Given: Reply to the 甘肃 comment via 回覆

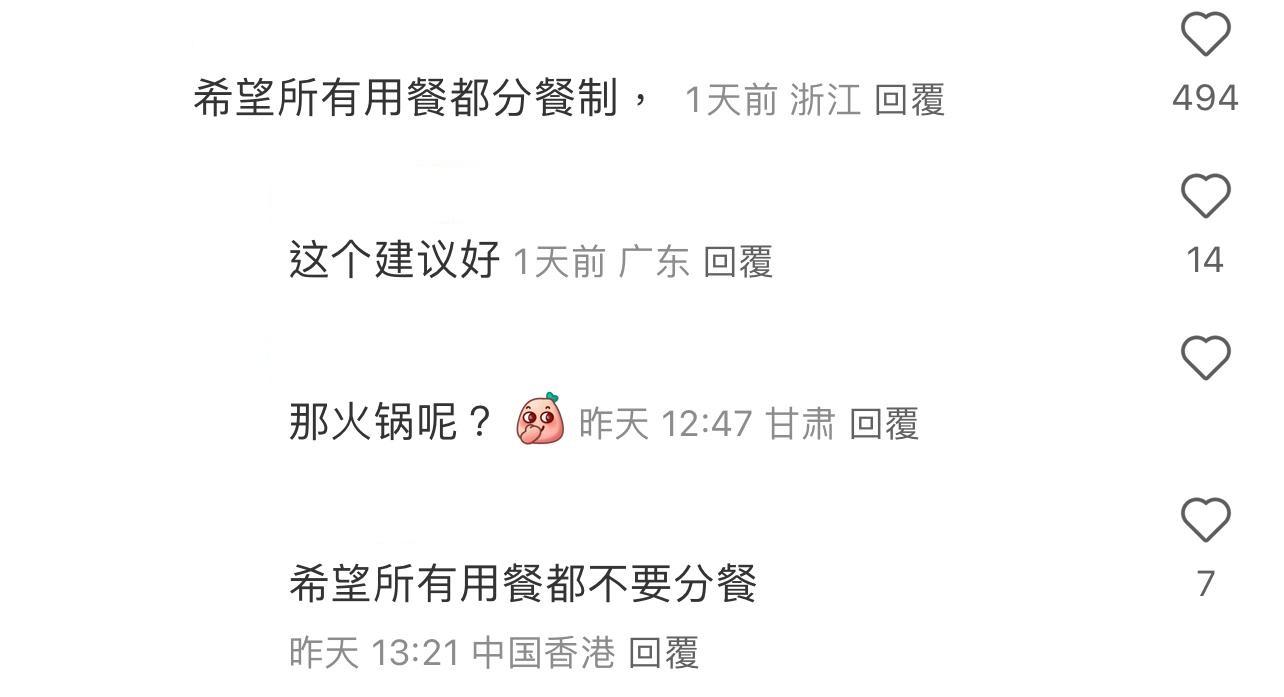Looking at the screenshot, I should 884,424.
